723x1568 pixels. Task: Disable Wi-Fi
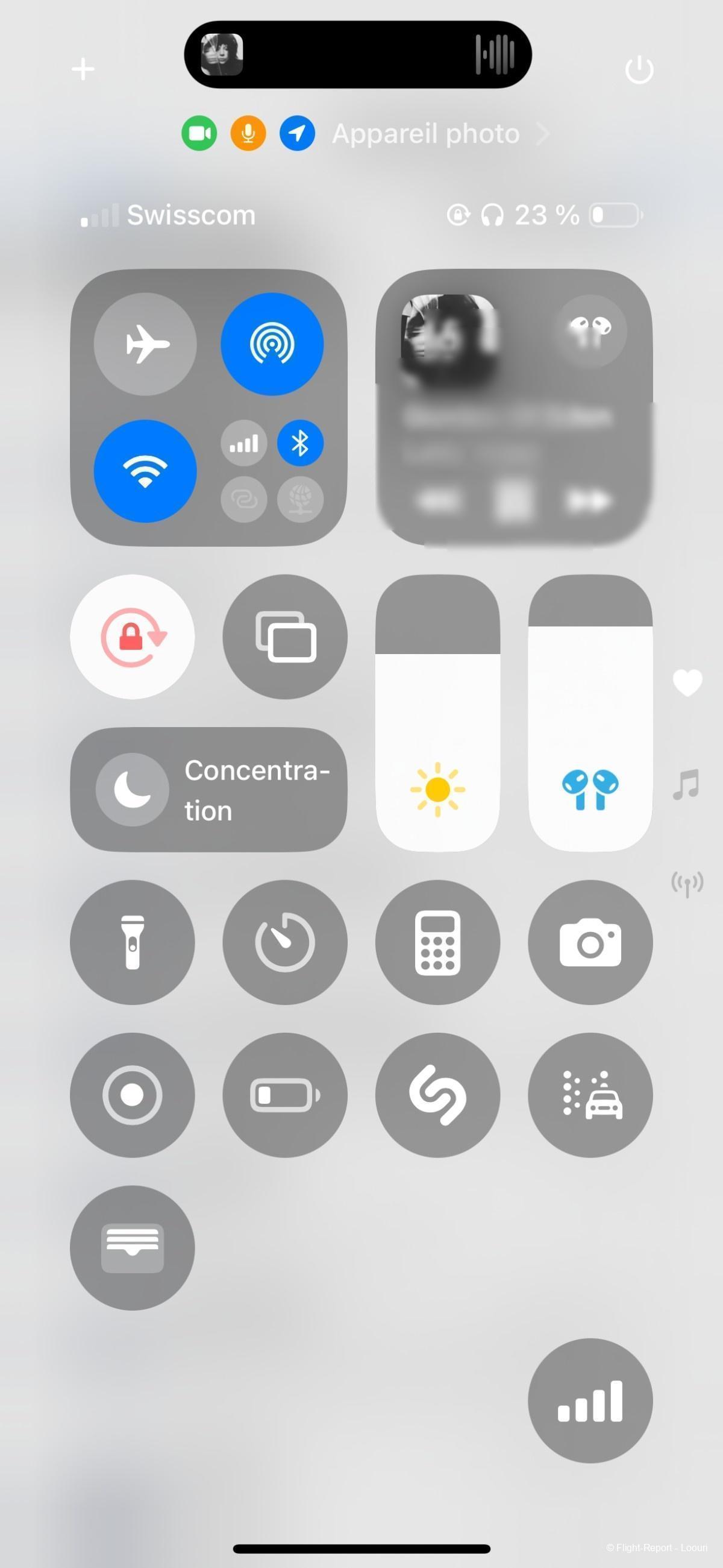tap(145, 471)
